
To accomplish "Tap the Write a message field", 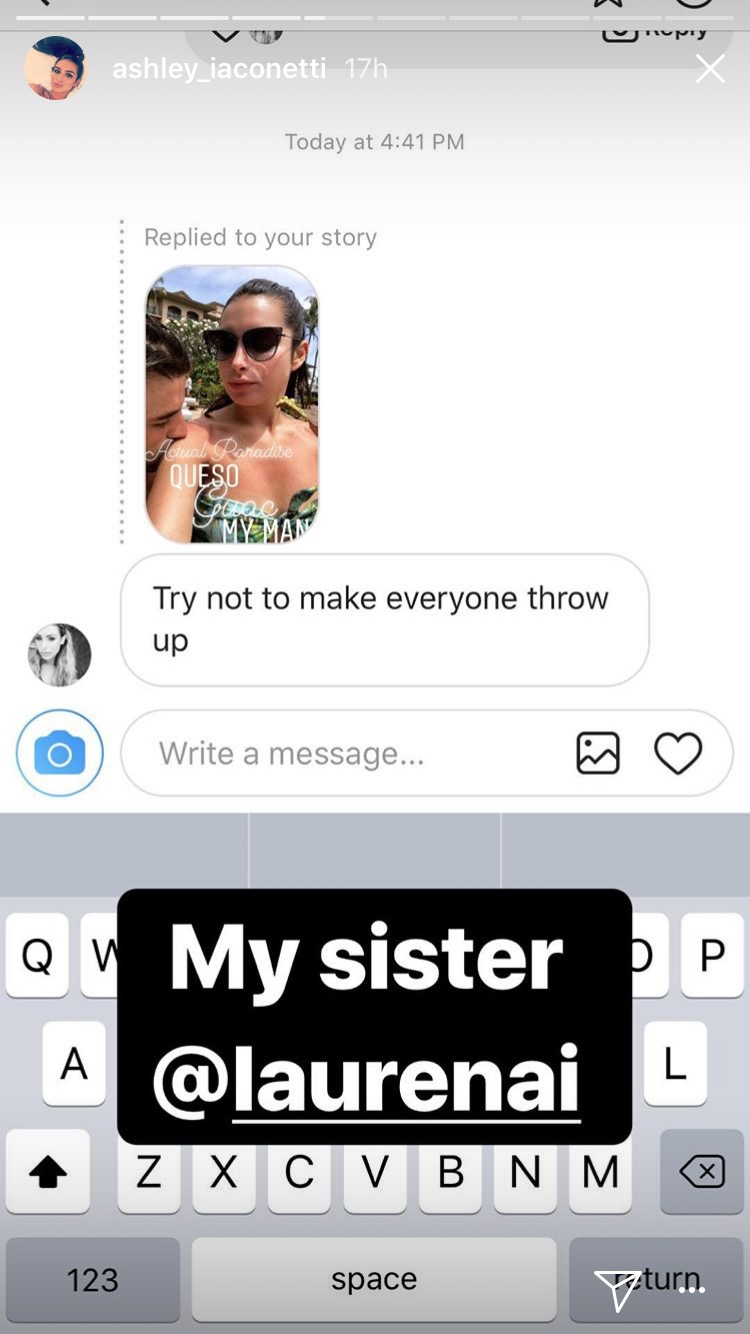I will [300, 753].
